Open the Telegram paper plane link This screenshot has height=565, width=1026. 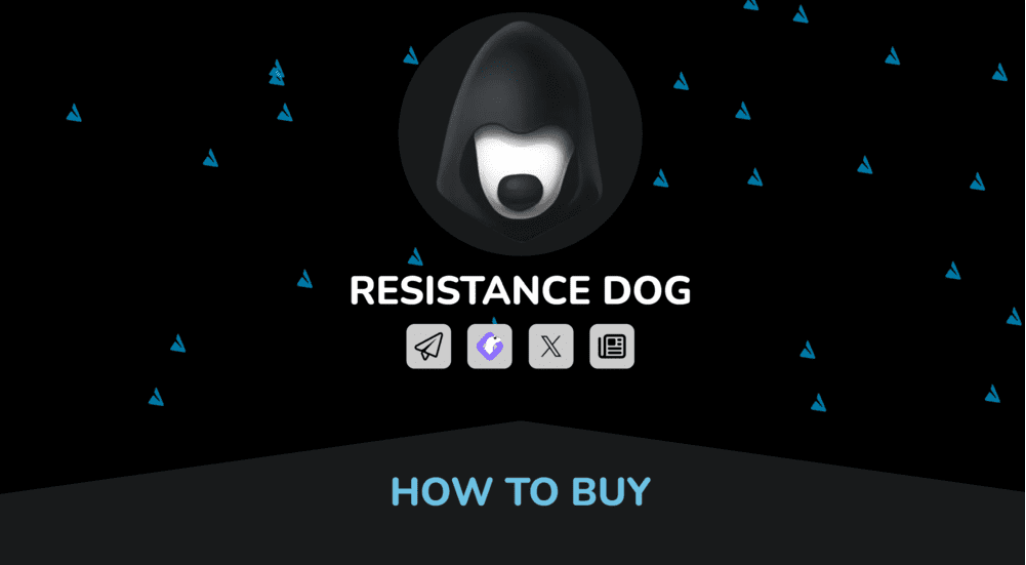tap(428, 347)
